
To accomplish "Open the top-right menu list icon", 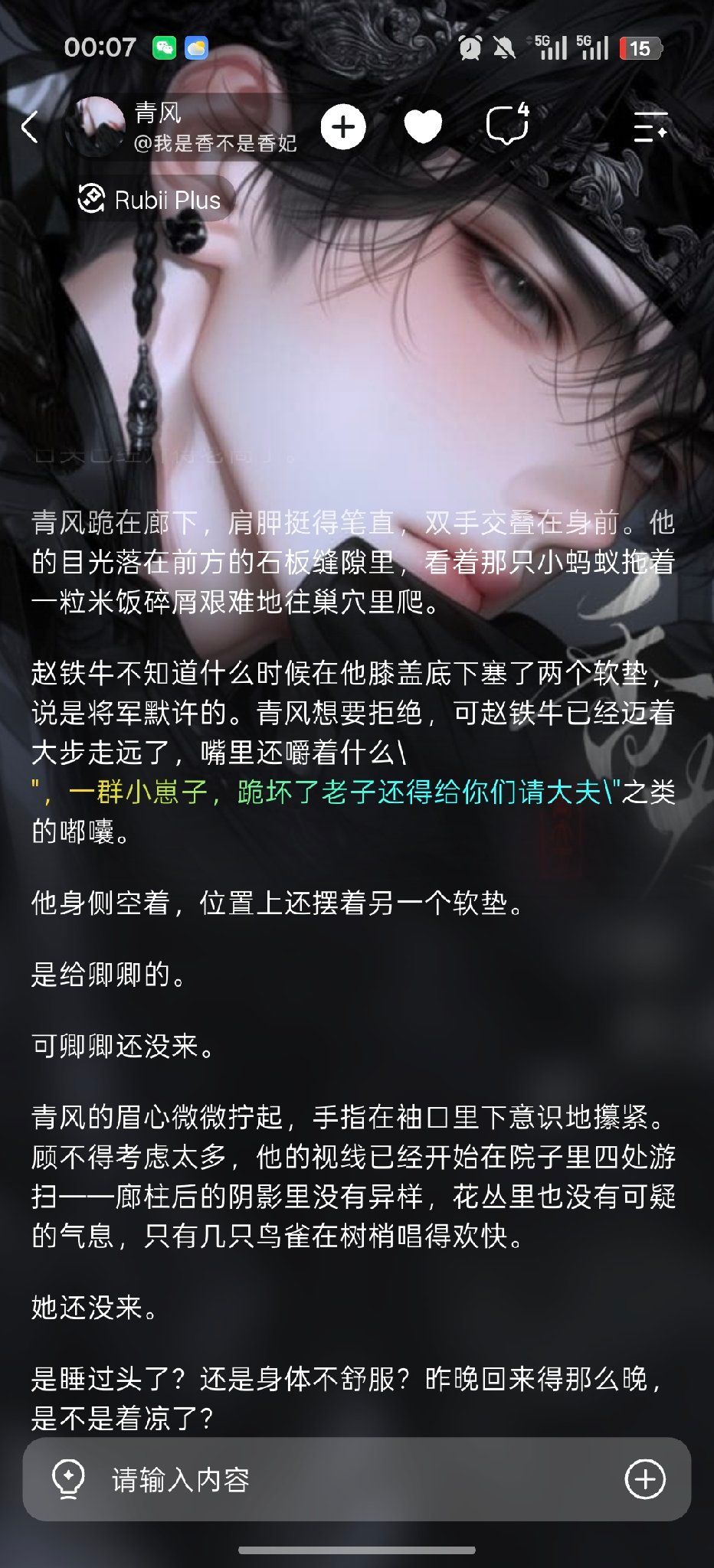I will [x=650, y=127].
